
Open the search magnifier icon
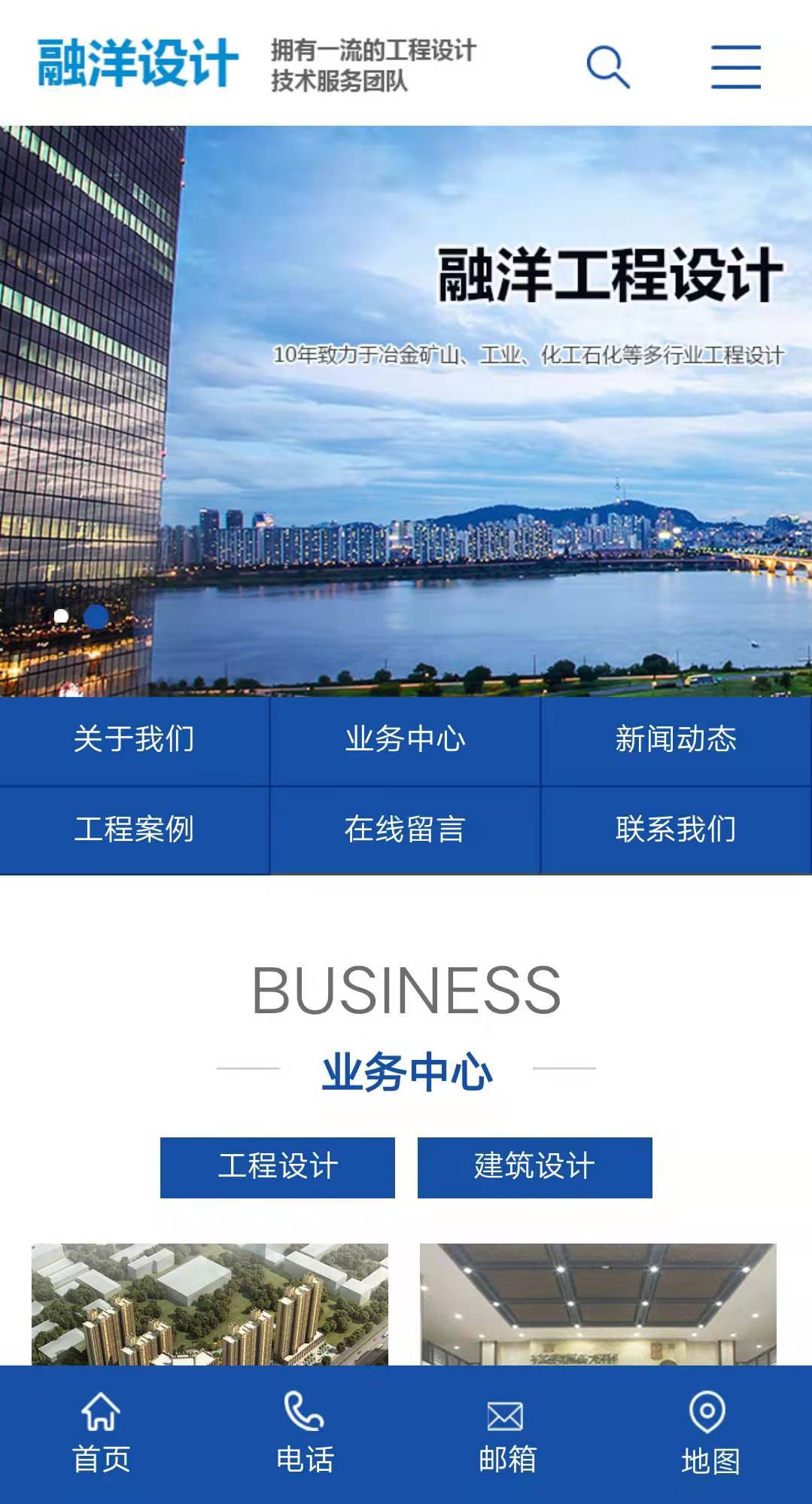click(607, 67)
